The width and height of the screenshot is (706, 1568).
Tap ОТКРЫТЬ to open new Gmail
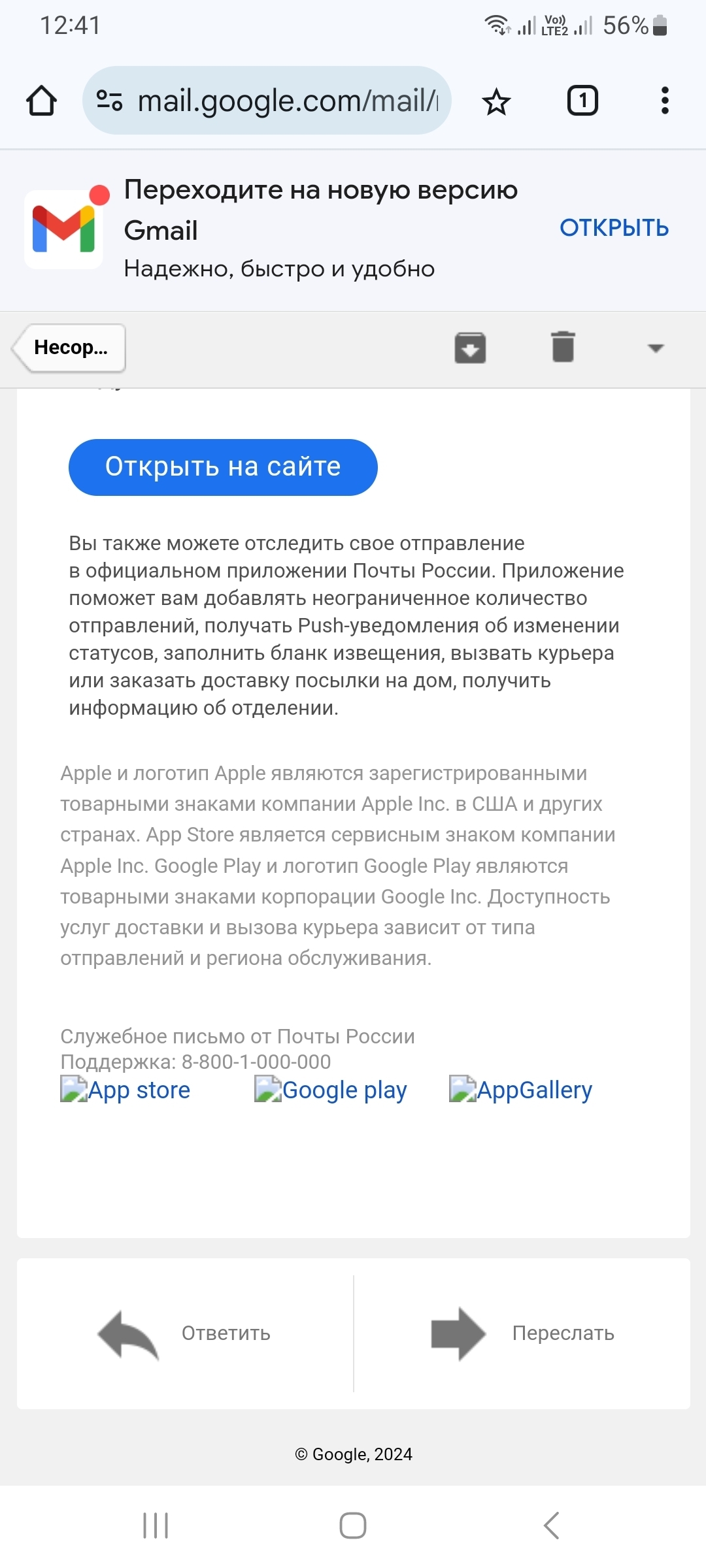[614, 228]
